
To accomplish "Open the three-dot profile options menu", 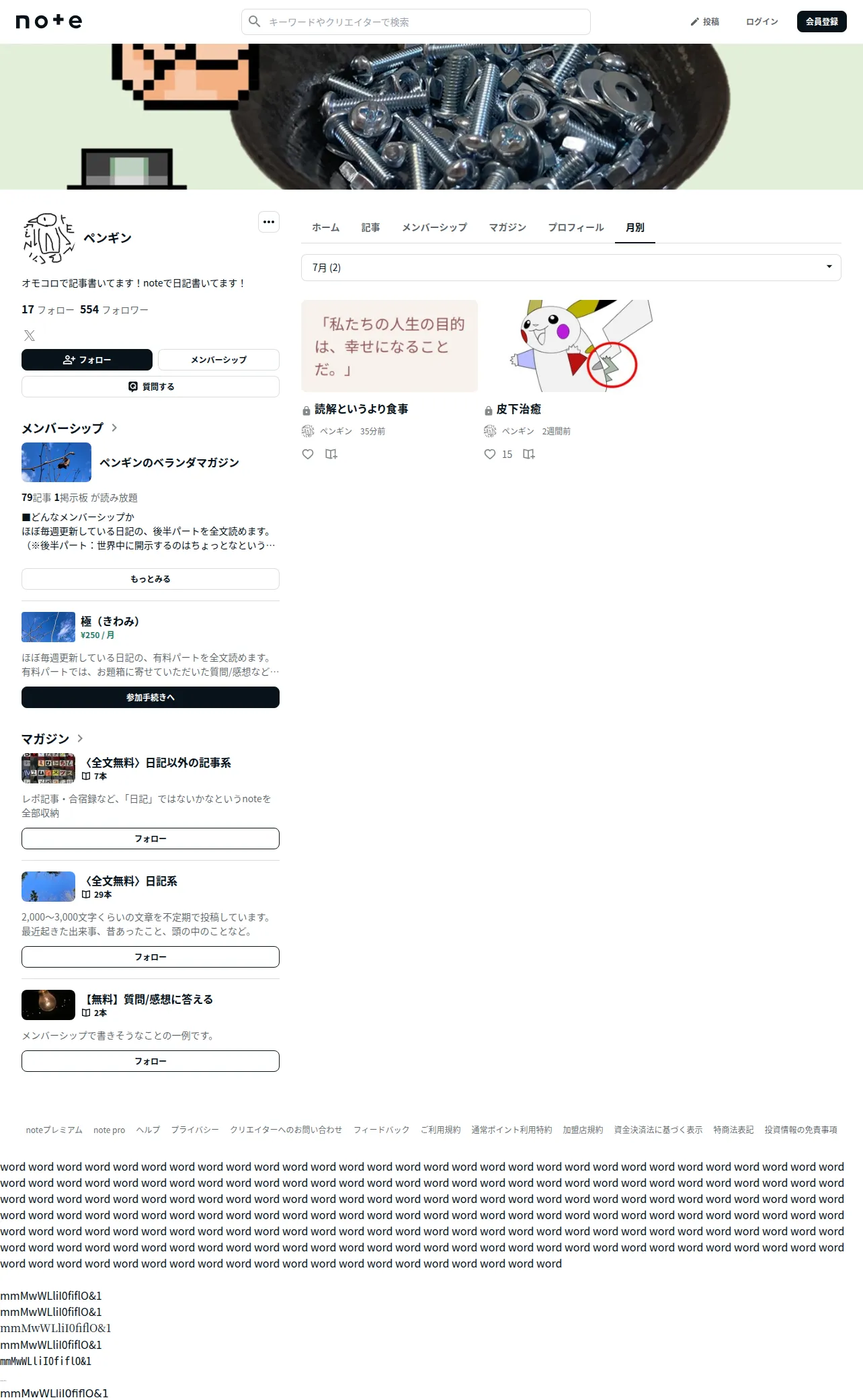I will [x=269, y=222].
